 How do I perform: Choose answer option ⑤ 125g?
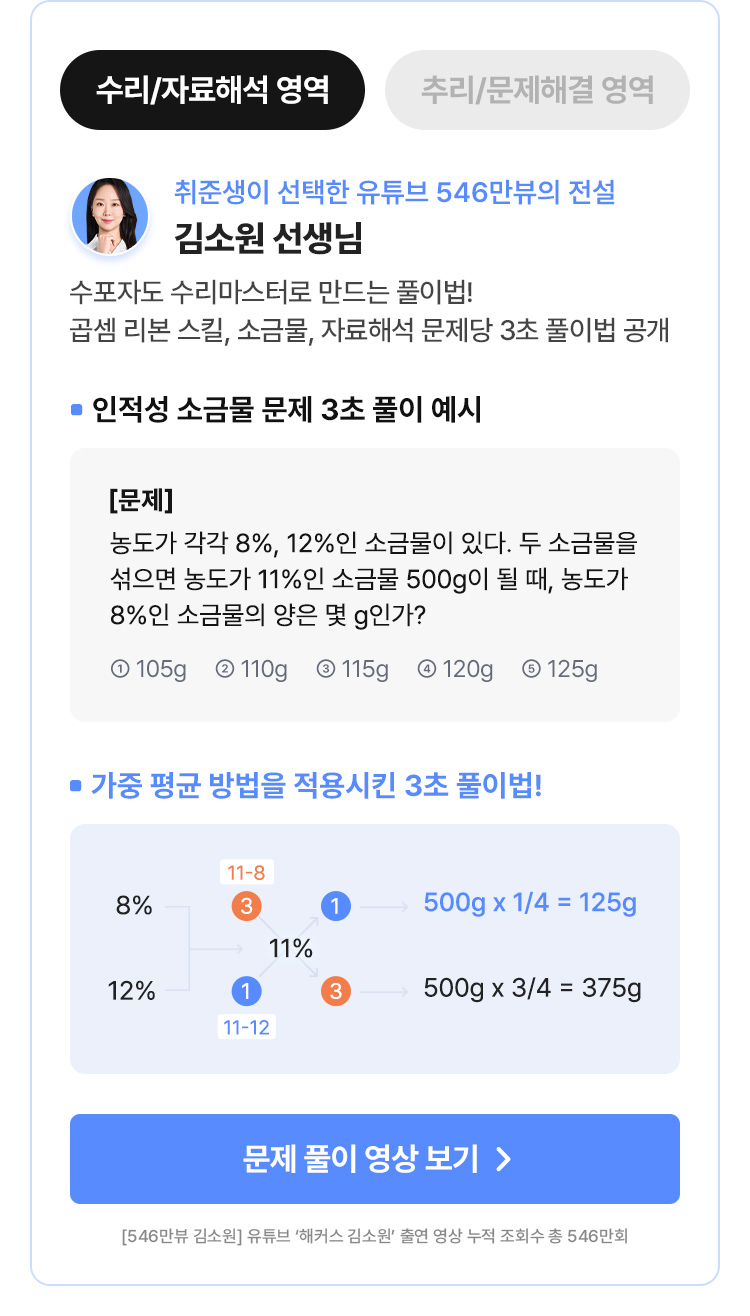560,669
